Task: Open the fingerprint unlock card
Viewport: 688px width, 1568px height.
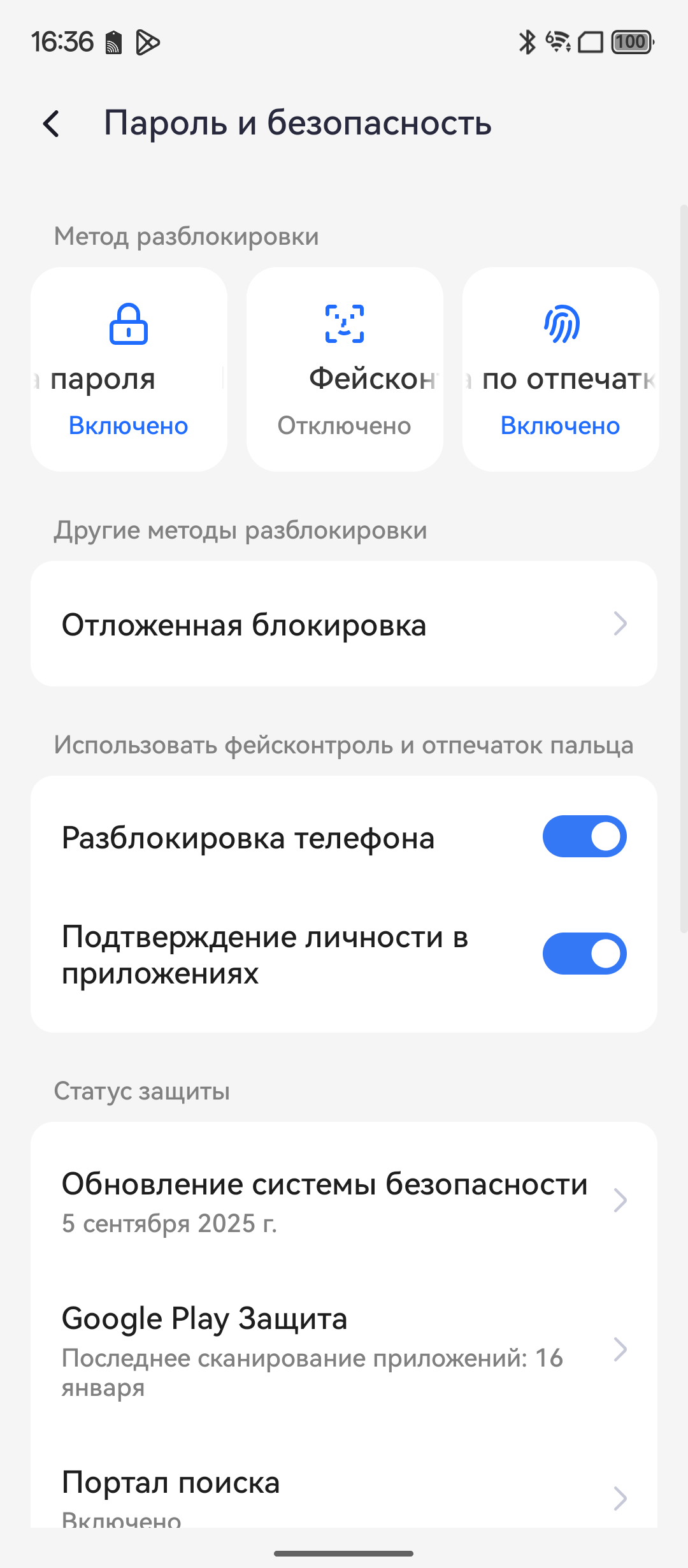Action: tap(561, 370)
